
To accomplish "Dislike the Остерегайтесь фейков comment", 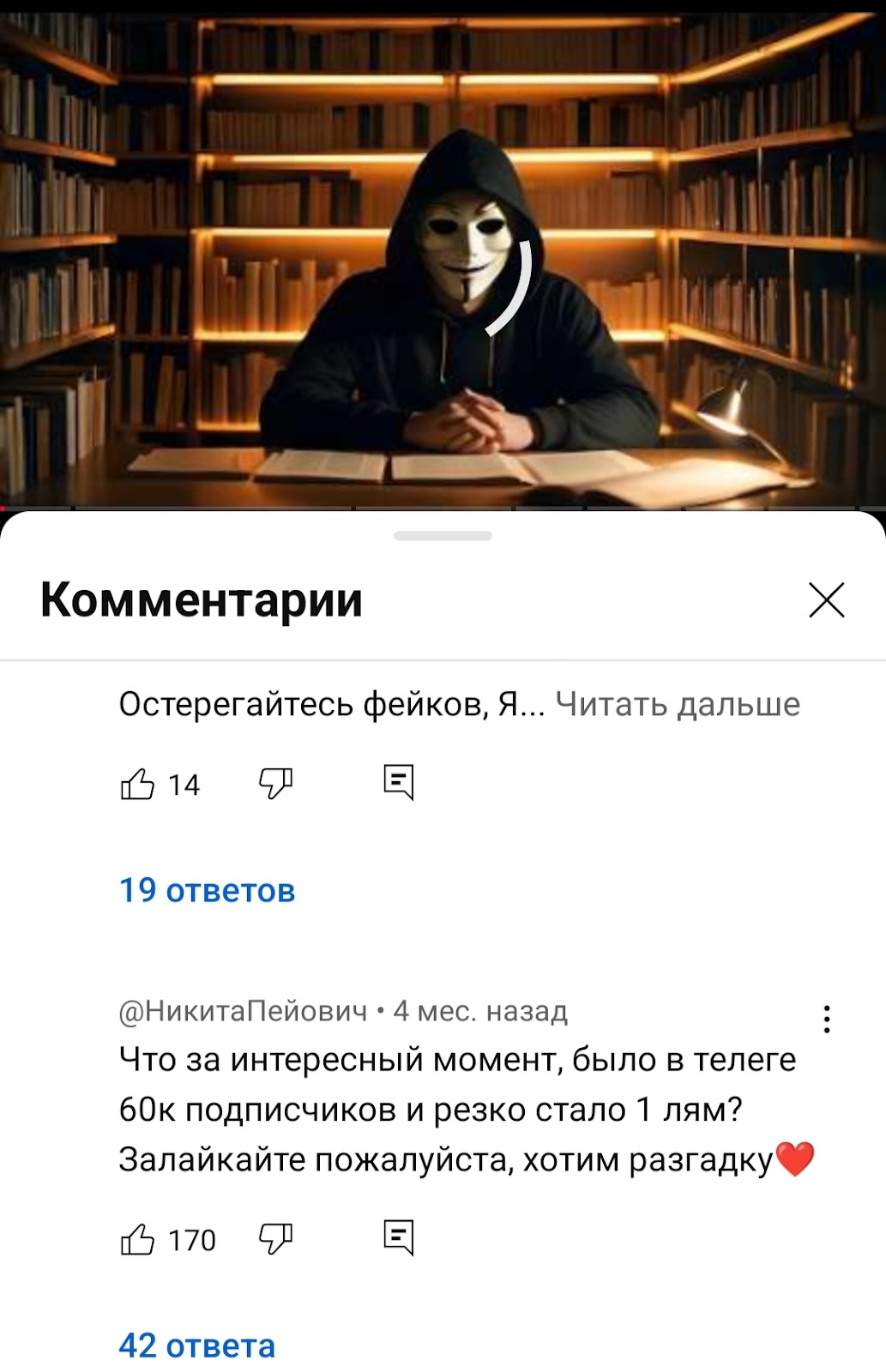I will (275, 783).
